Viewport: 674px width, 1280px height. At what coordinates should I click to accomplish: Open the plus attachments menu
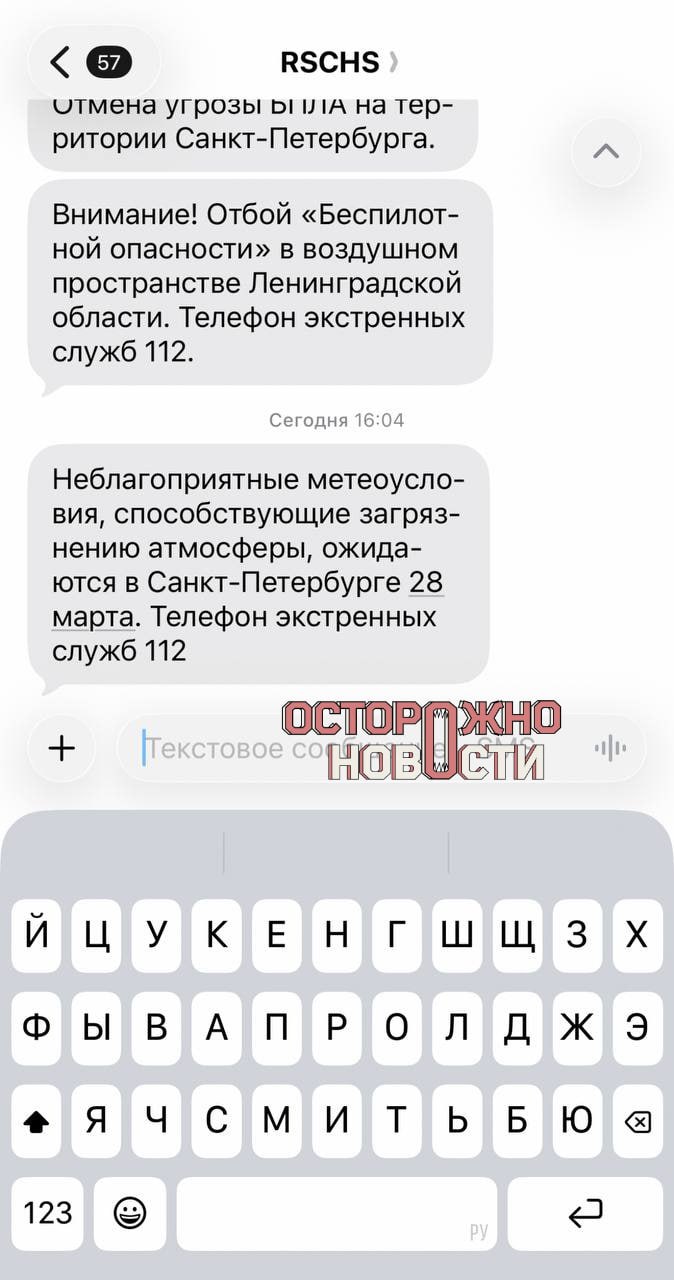click(x=62, y=748)
